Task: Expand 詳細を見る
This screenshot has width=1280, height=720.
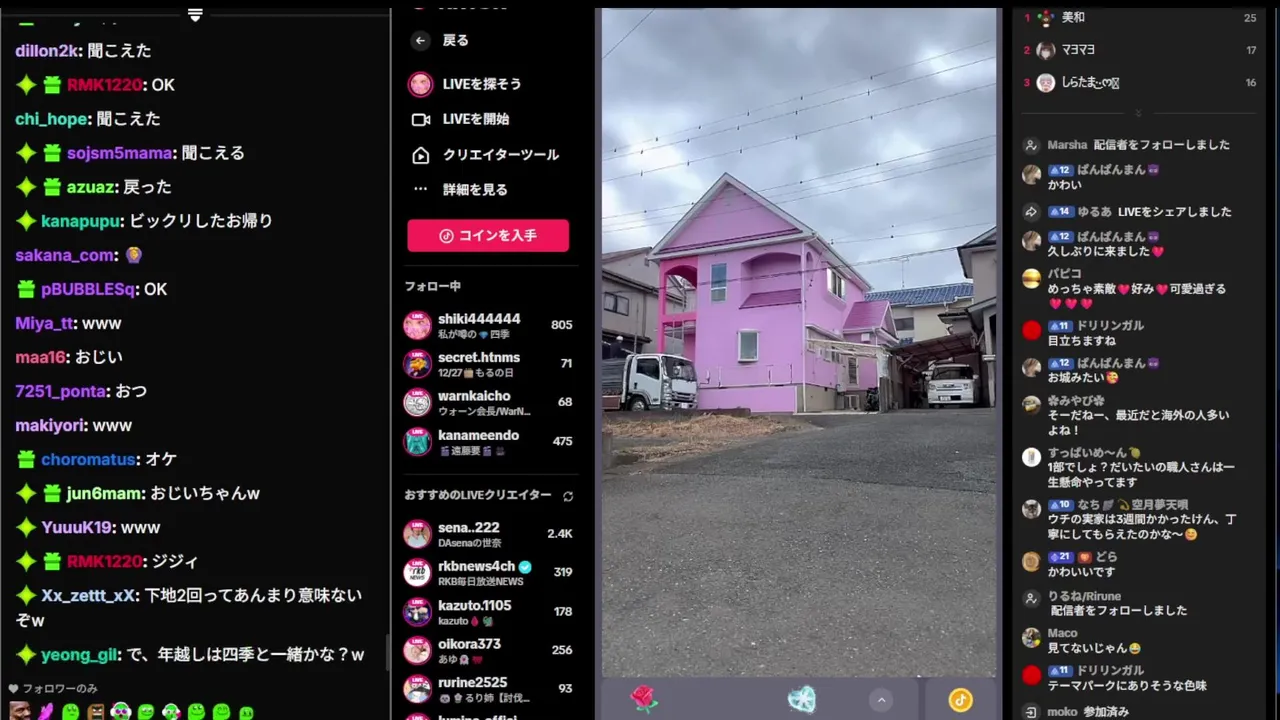Action: (x=474, y=189)
